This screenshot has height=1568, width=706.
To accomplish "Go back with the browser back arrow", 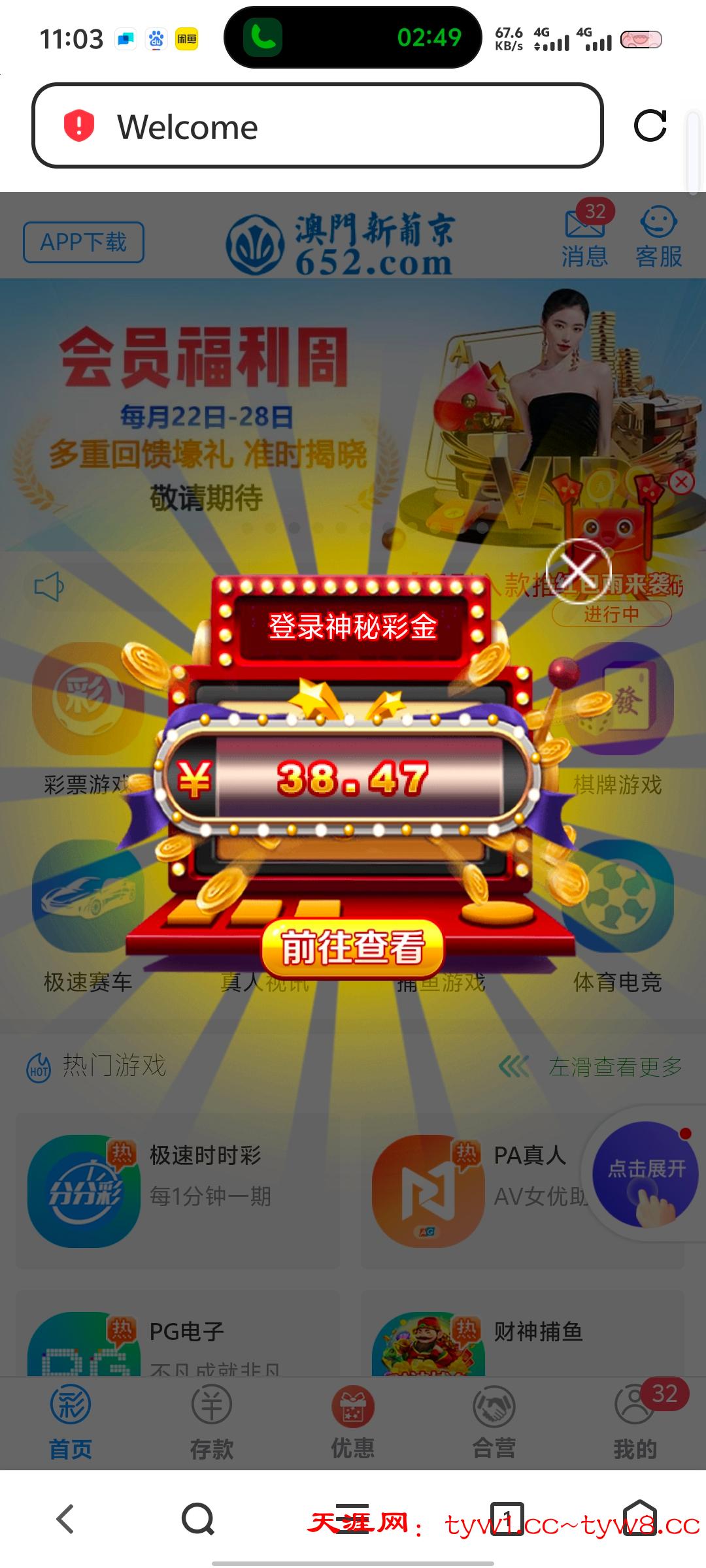I will (x=65, y=1518).
